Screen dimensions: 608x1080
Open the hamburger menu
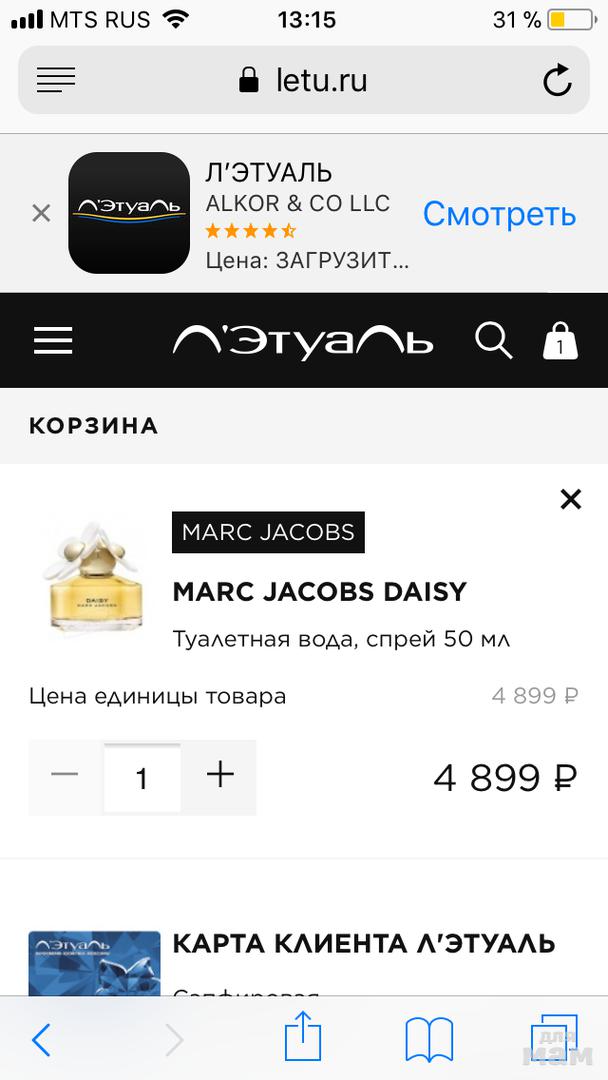(x=53, y=340)
